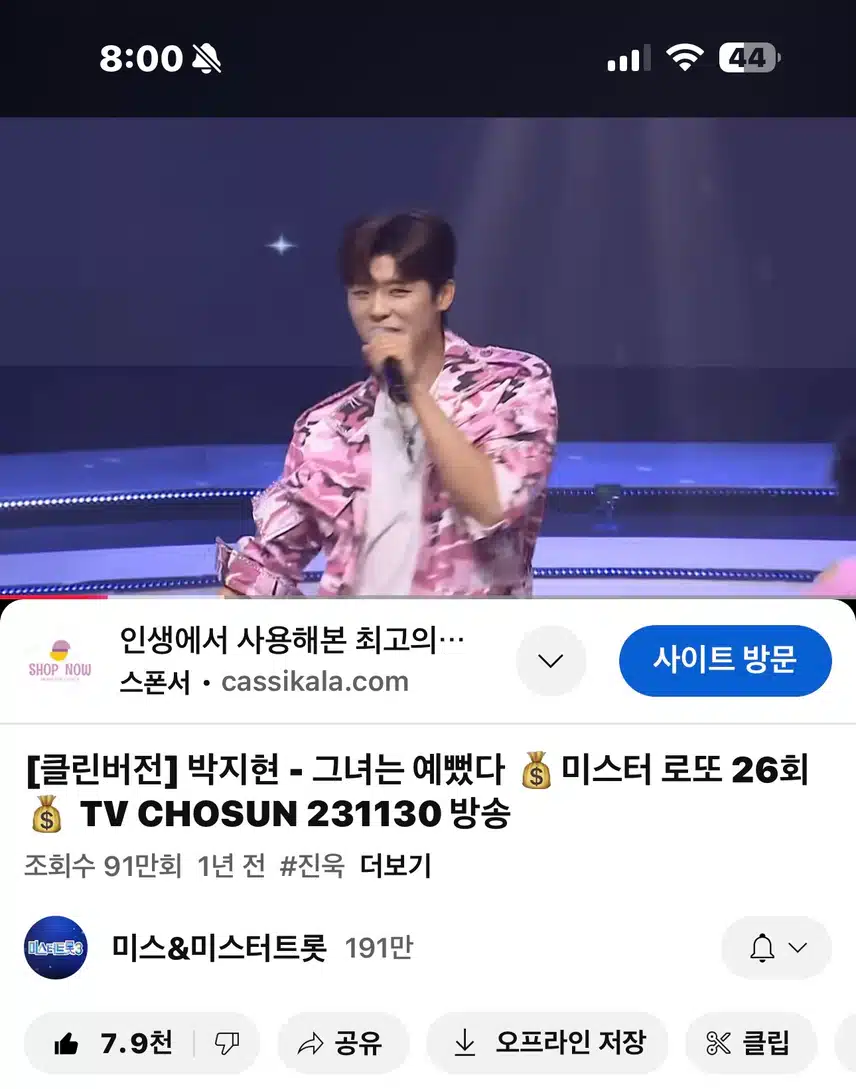Image resolution: width=856 pixels, height=1089 pixels.
Task: Open the cassikala.com sponsored ad
Action: click(290, 660)
